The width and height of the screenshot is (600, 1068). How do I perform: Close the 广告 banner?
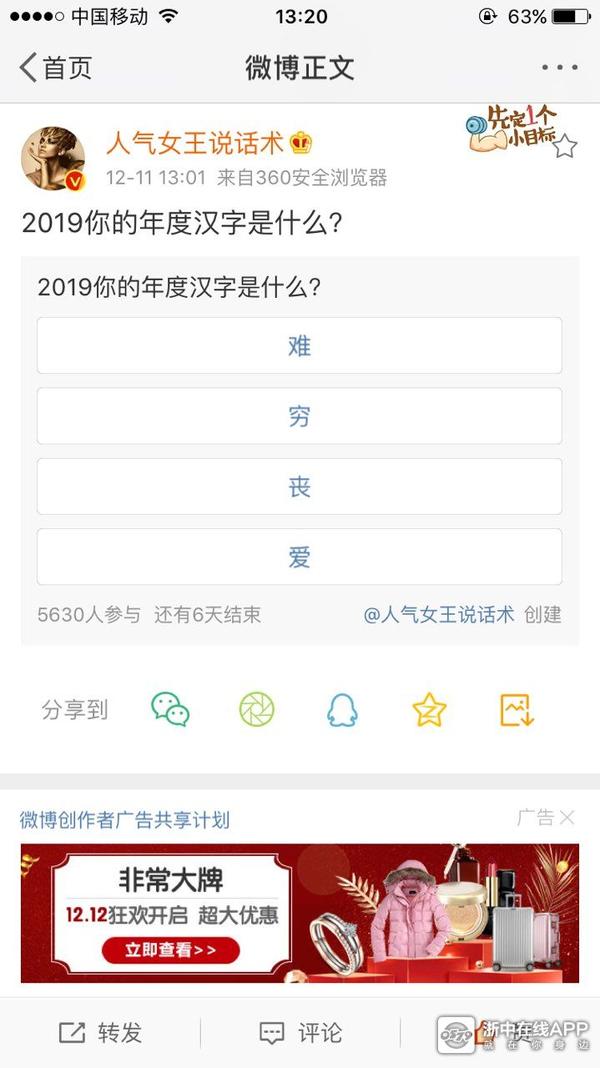(x=567, y=818)
